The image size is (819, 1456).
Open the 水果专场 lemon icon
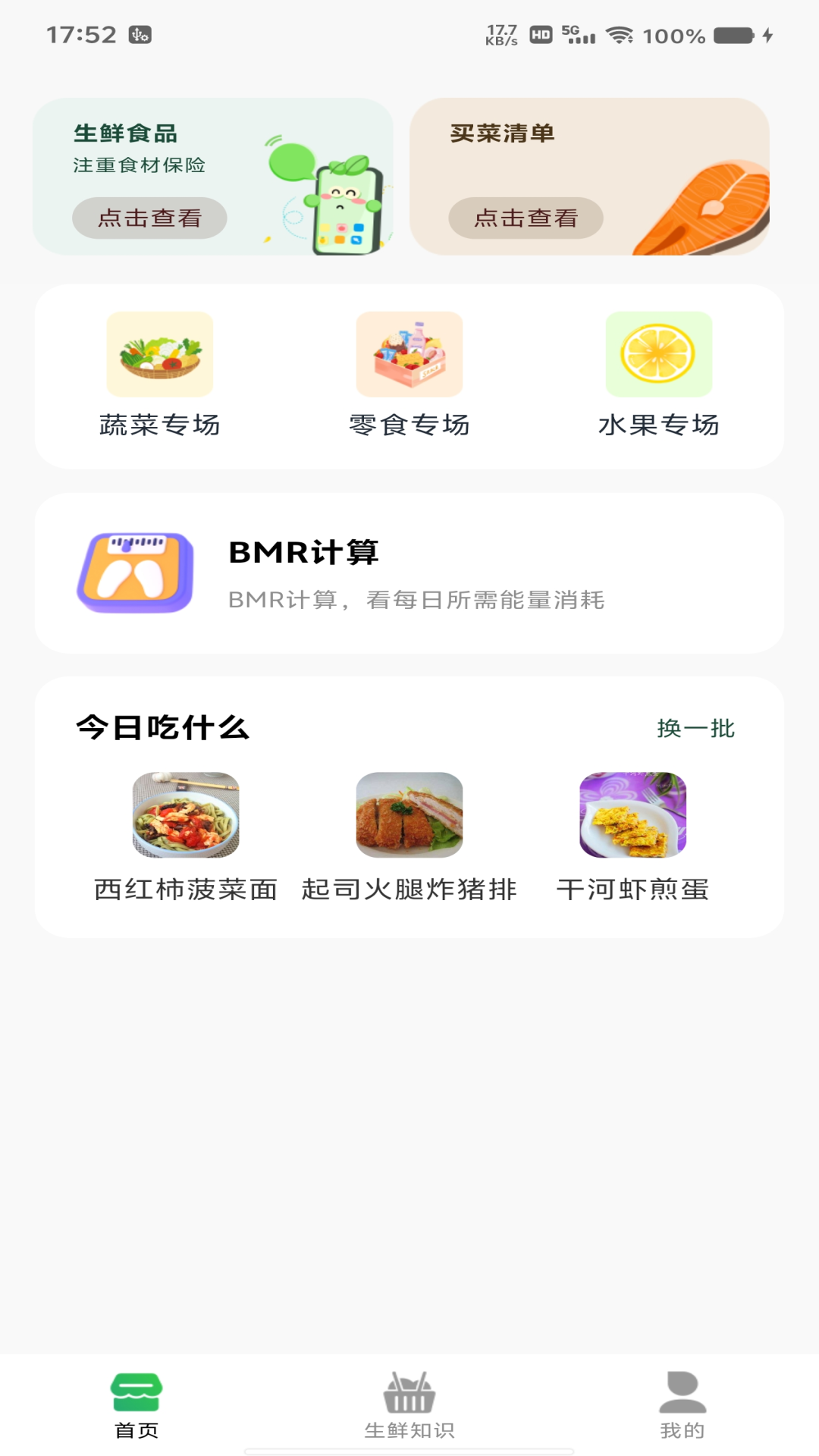click(x=658, y=355)
